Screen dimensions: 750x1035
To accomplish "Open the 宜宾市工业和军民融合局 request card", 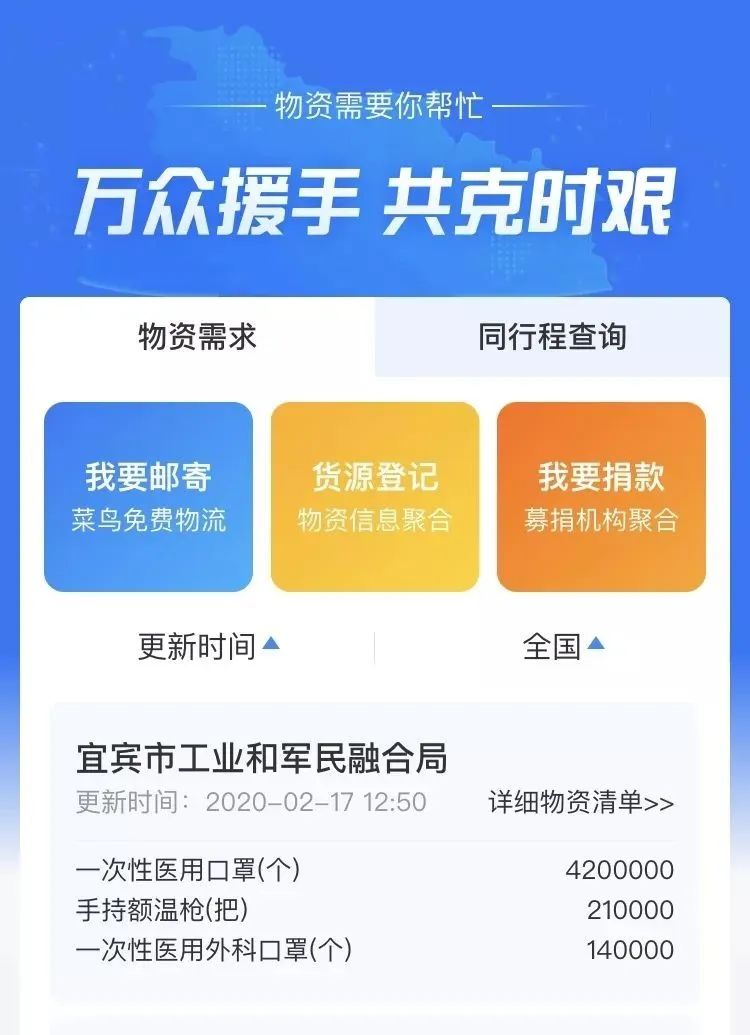I will (x=262, y=759).
